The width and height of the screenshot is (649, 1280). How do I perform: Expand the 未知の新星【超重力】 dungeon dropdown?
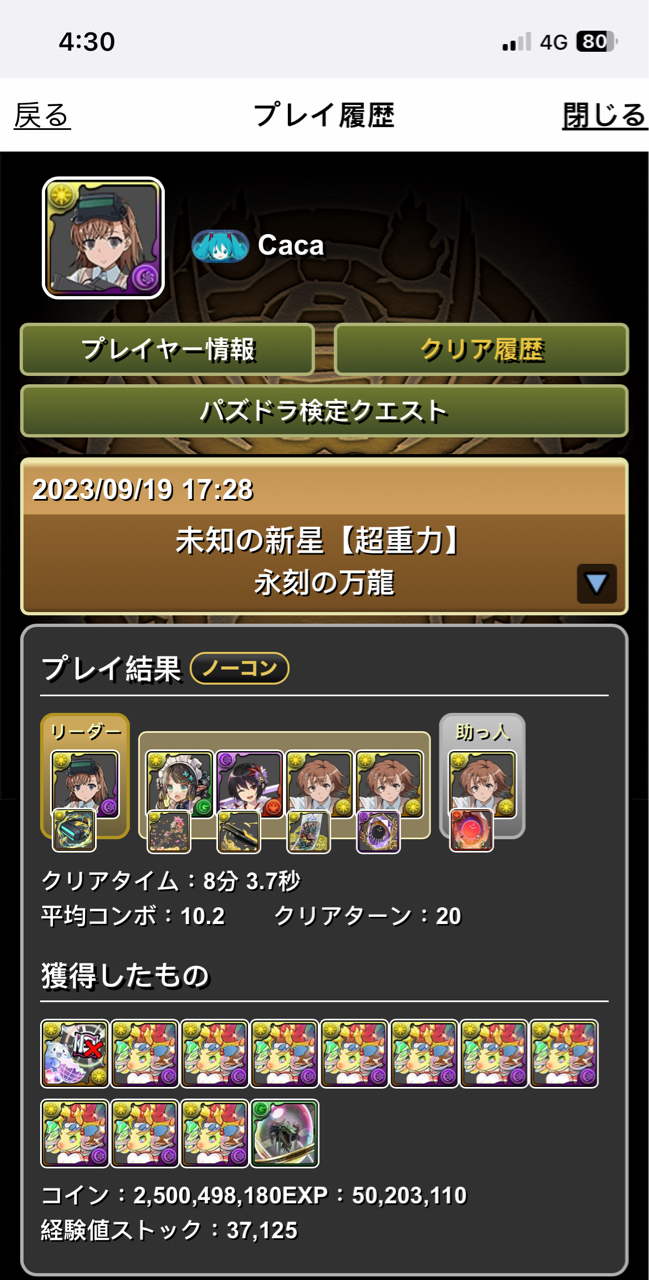597,583
